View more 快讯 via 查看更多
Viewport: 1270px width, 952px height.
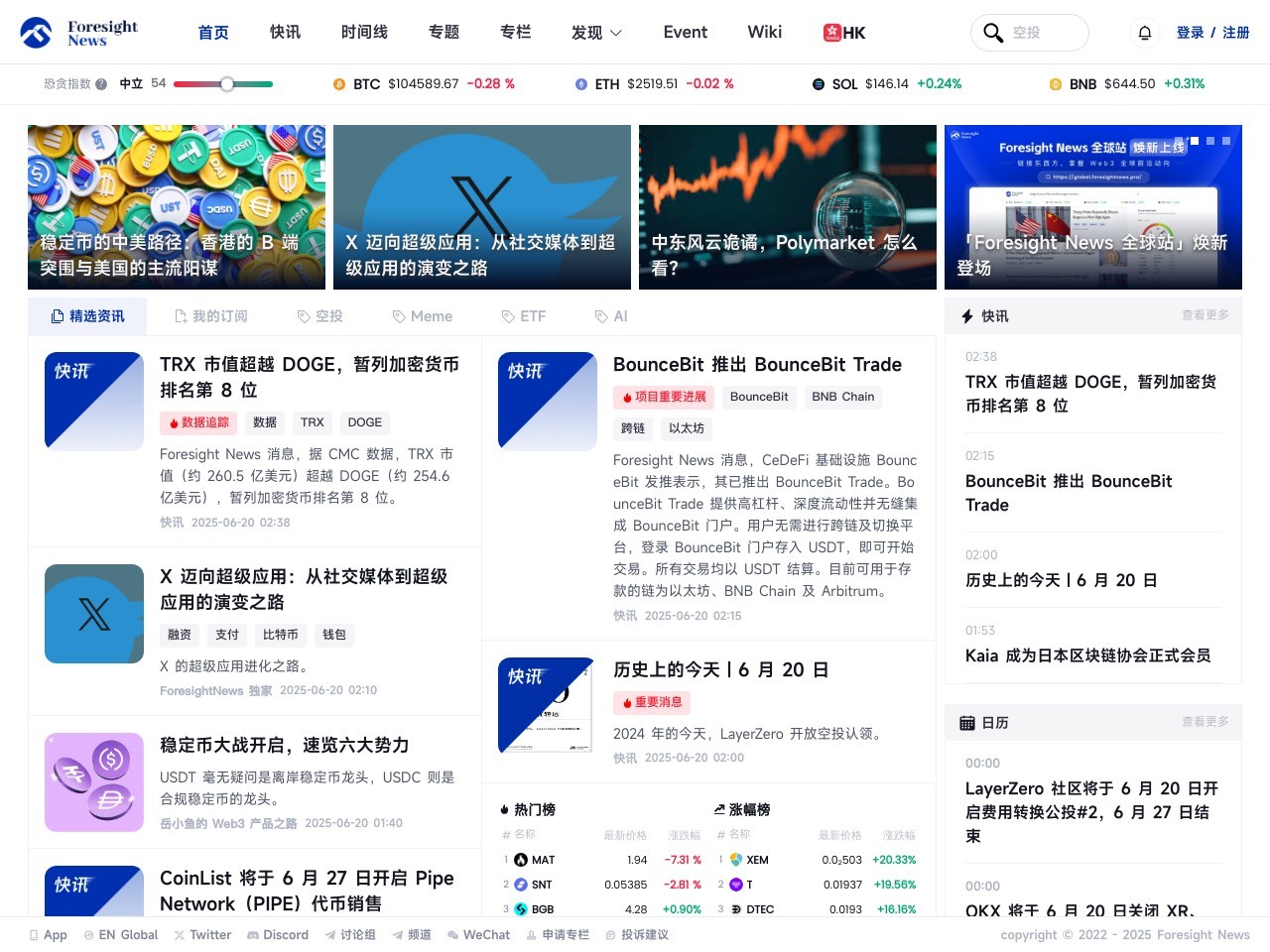(1205, 315)
